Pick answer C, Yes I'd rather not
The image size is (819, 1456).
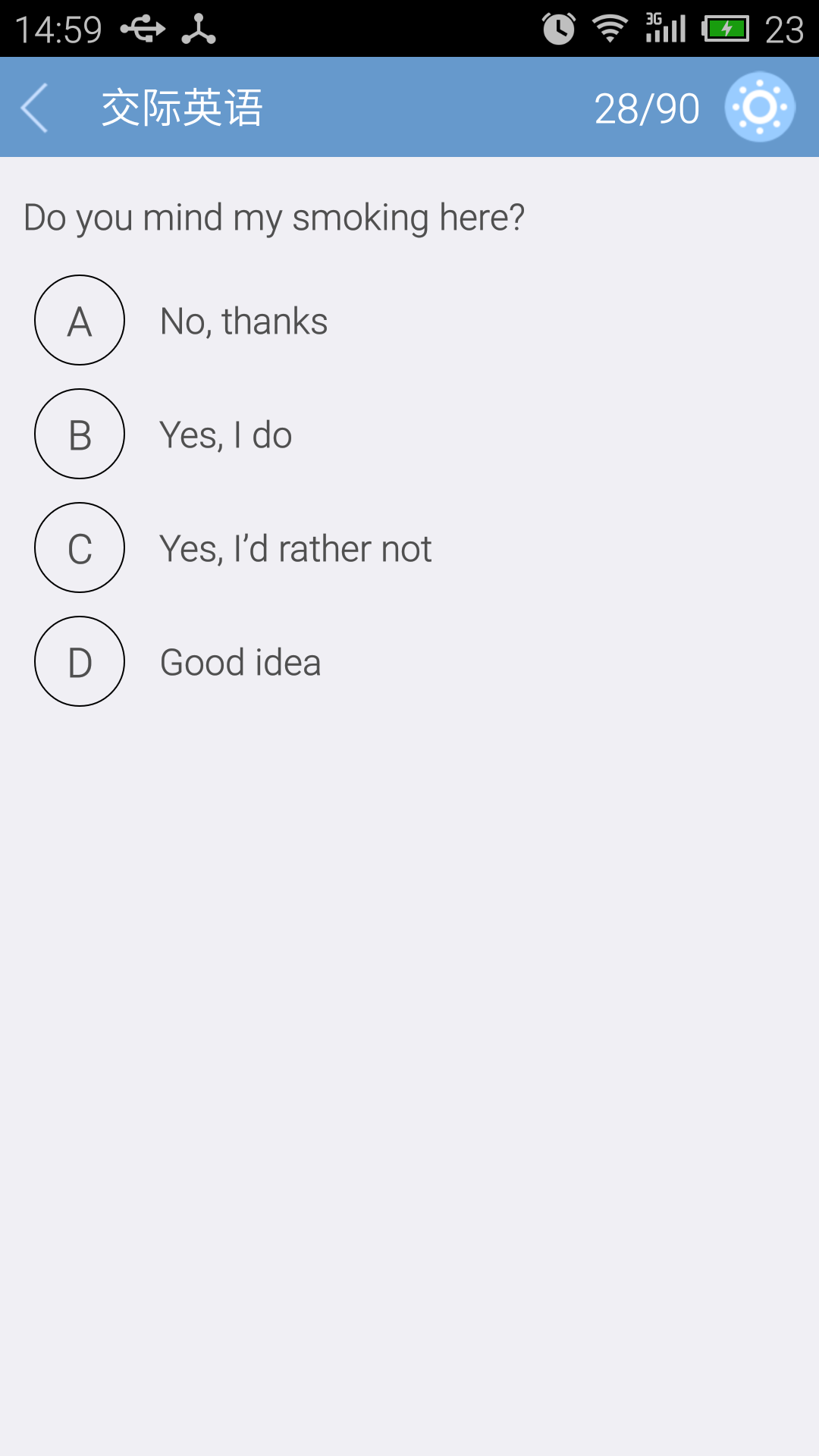(x=295, y=548)
